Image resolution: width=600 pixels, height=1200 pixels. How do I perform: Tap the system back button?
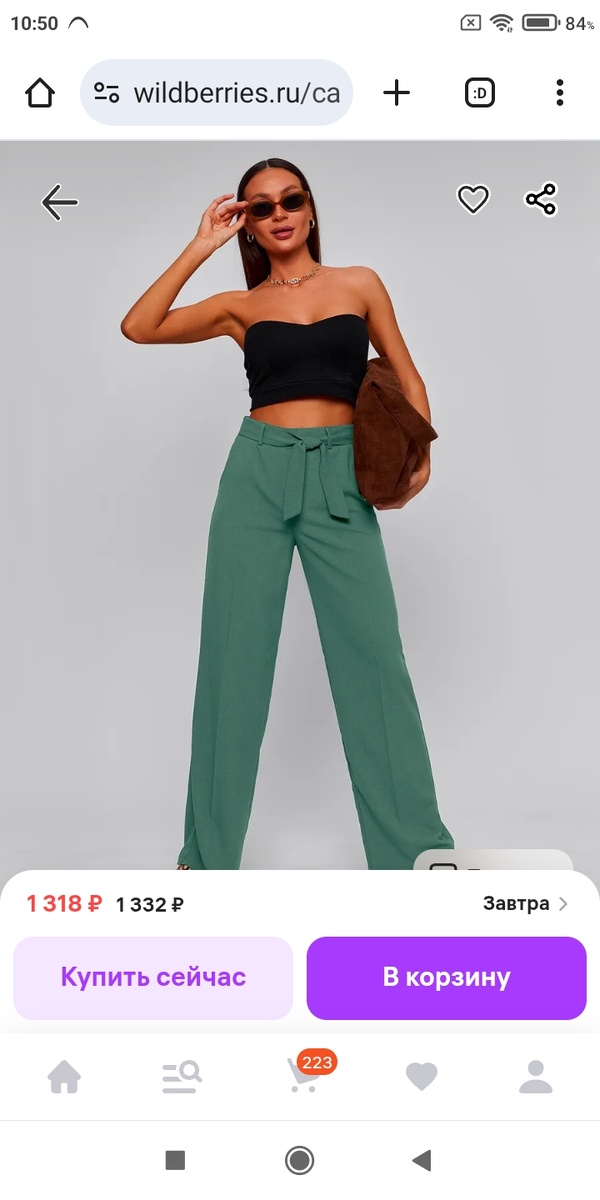click(x=422, y=1160)
